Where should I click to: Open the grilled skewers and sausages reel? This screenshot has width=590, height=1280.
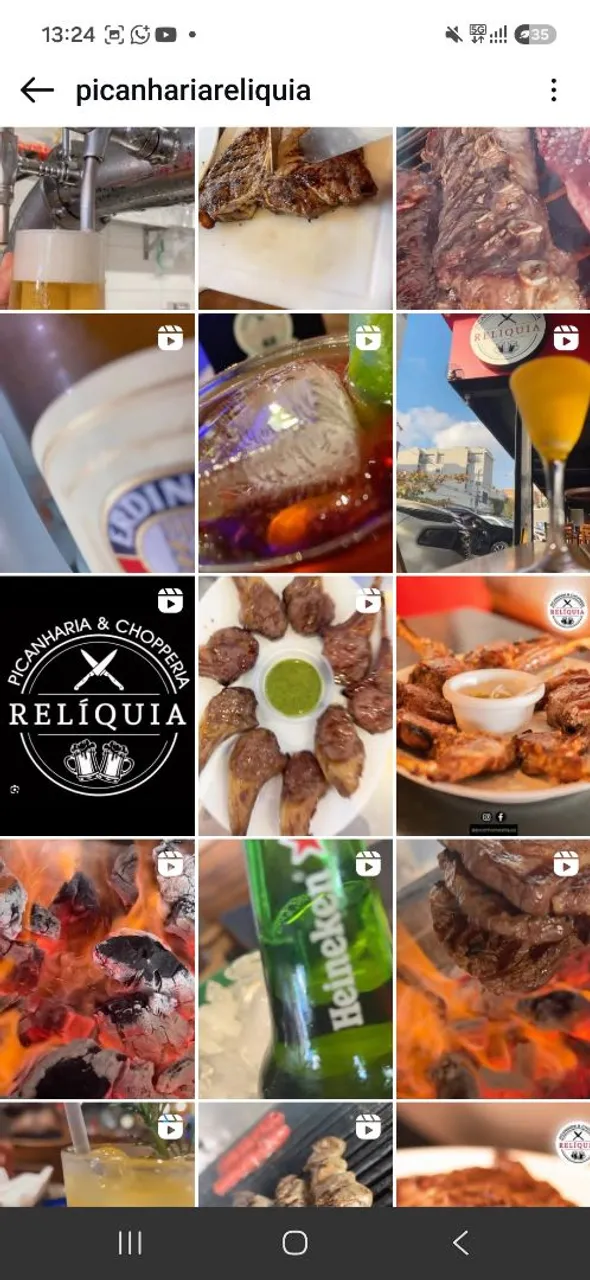(x=295, y=1154)
